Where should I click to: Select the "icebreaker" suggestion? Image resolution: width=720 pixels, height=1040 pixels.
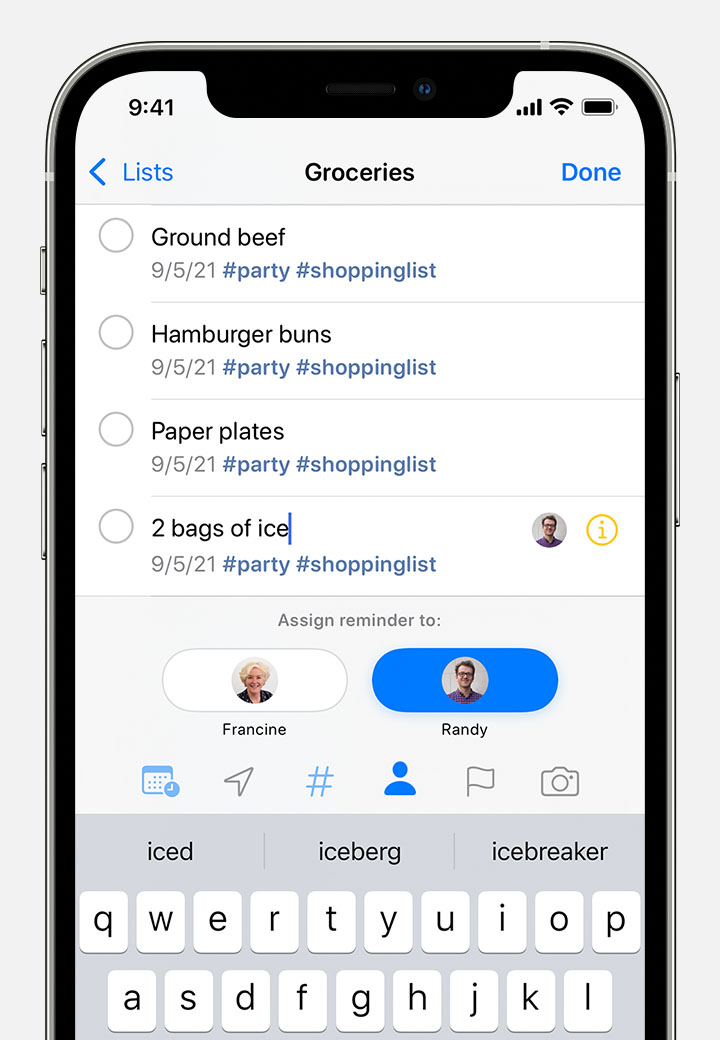(549, 852)
